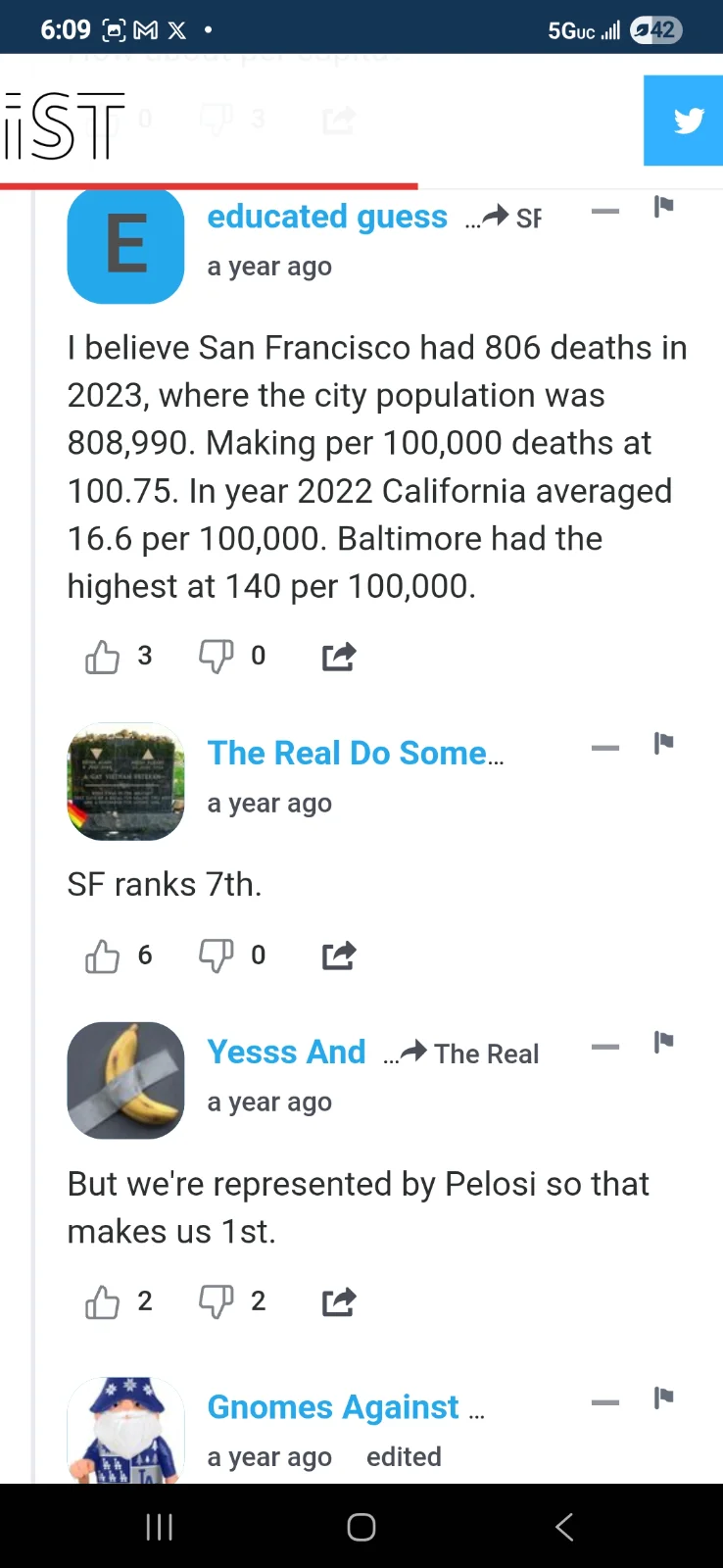Flag The Real Do Some... comment
Viewport: 723px width, 1568px height.
663,744
